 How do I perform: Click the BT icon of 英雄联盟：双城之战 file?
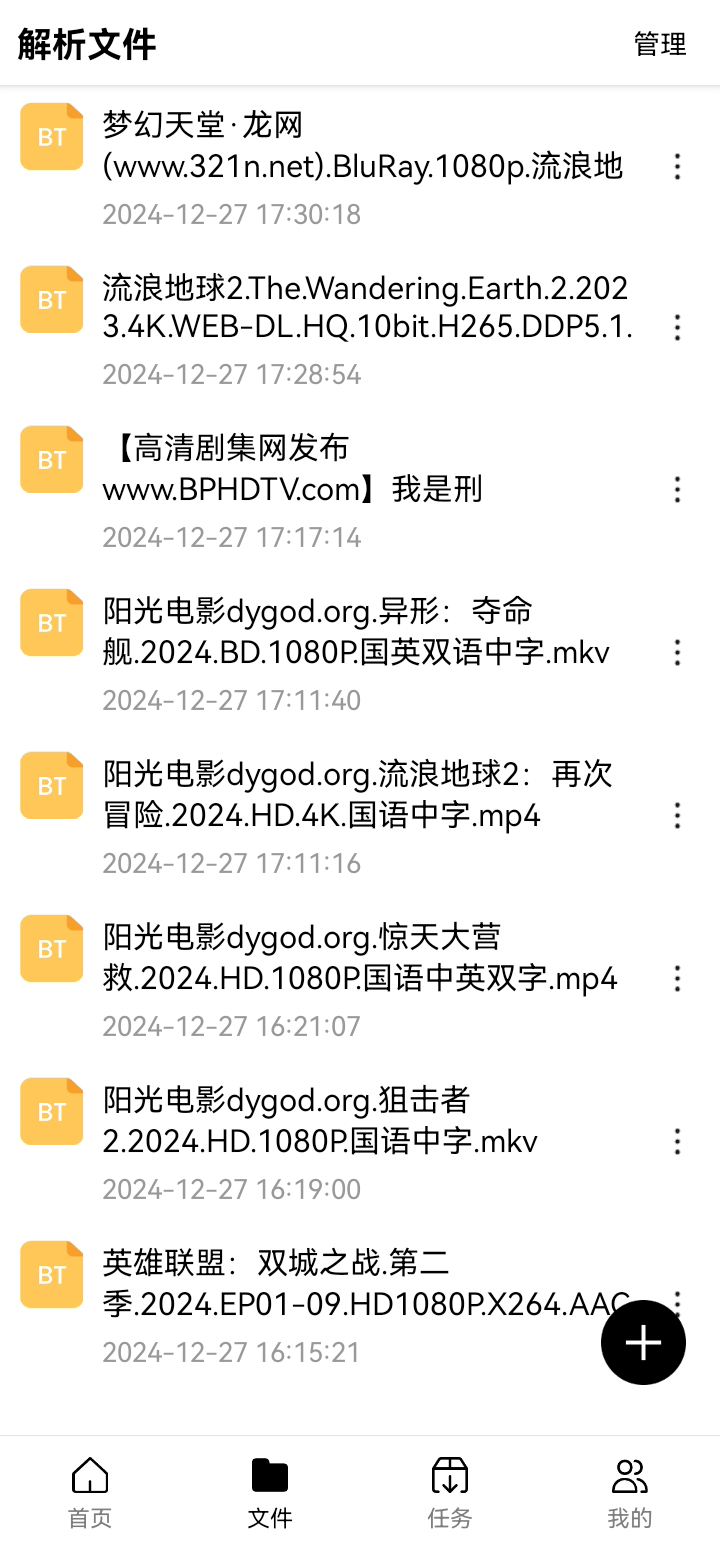coord(50,1274)
